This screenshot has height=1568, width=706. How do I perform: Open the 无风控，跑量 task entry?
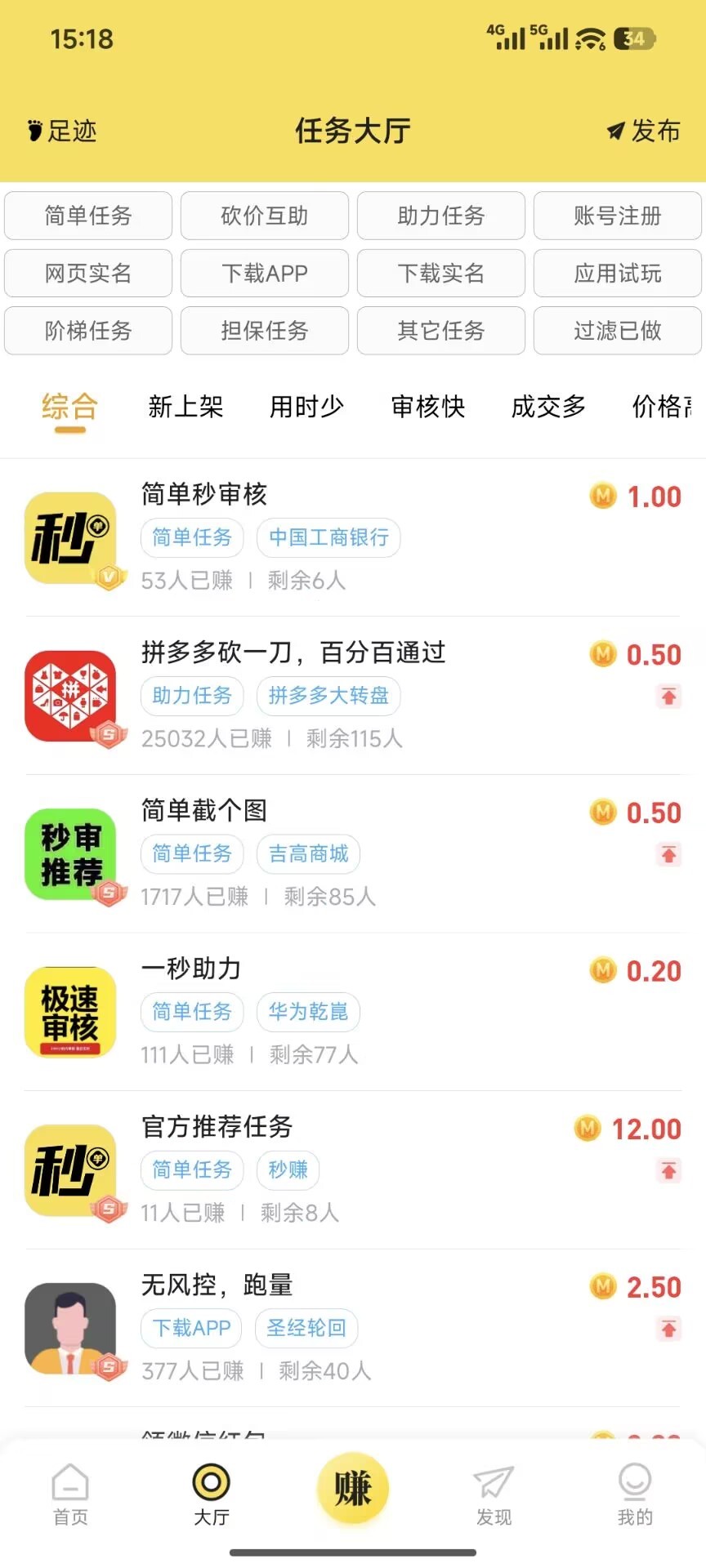point(219,1285)
